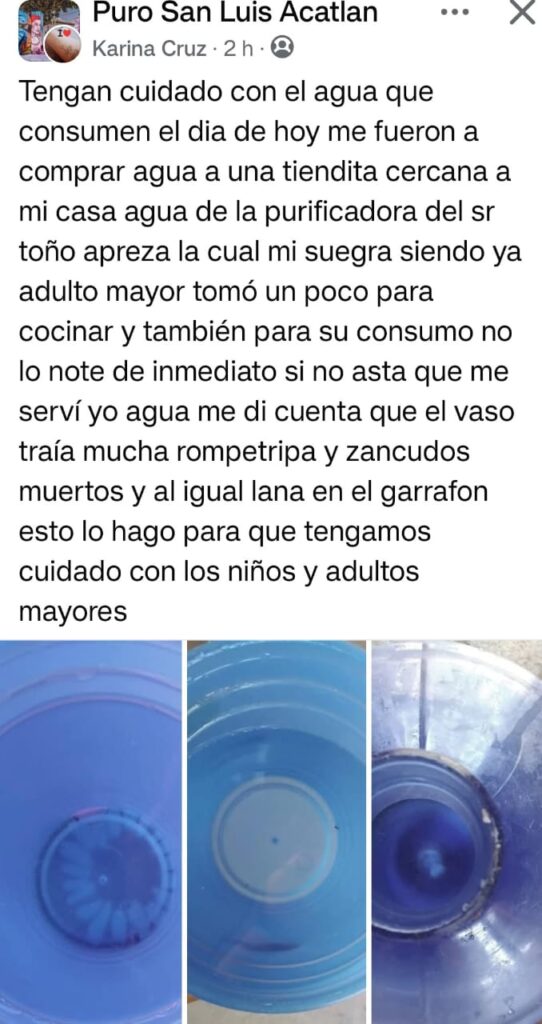View Karina Cruz's profile

pos(150,48)
